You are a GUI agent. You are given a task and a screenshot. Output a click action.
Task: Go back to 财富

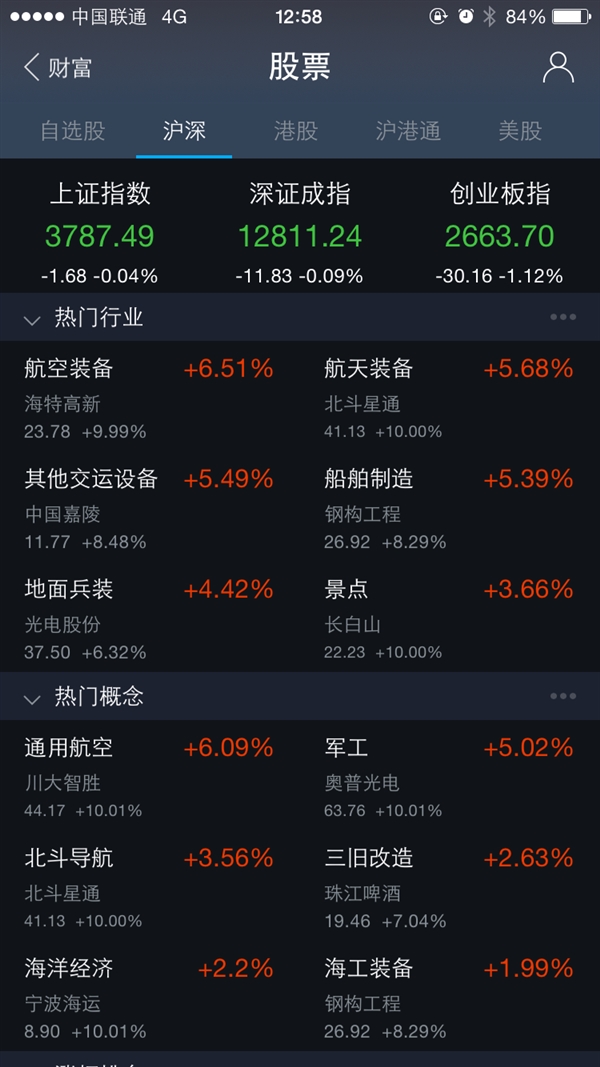point(57,68)
